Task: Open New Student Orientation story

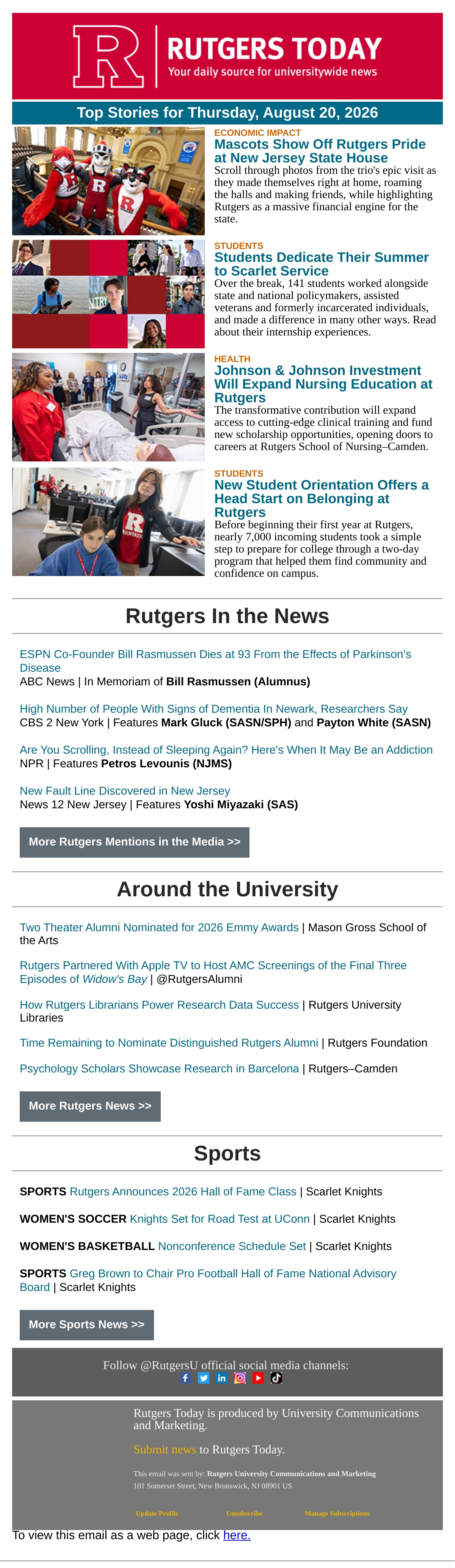Action: (321, 499)
